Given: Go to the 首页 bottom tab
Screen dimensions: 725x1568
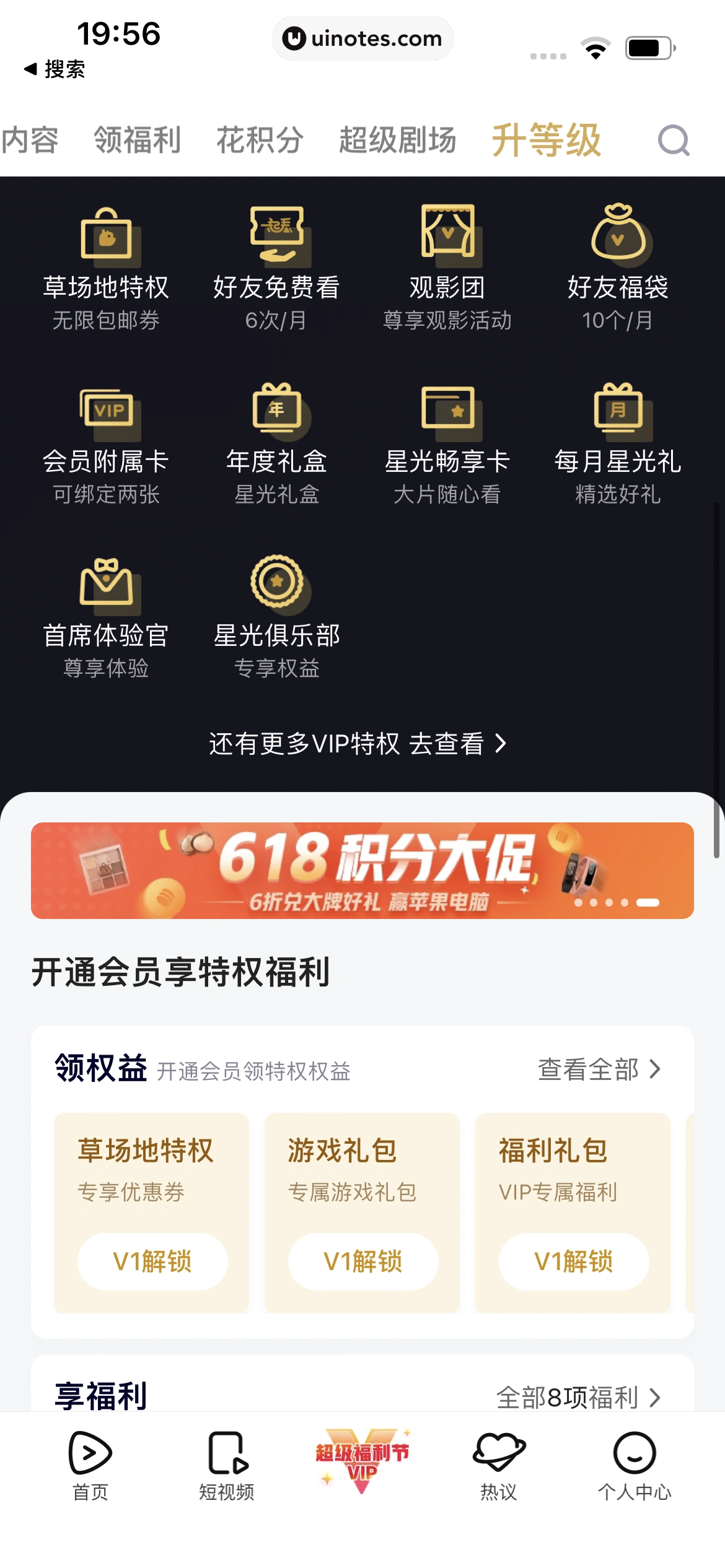Looking at the screenshot, I should 90,1465.
